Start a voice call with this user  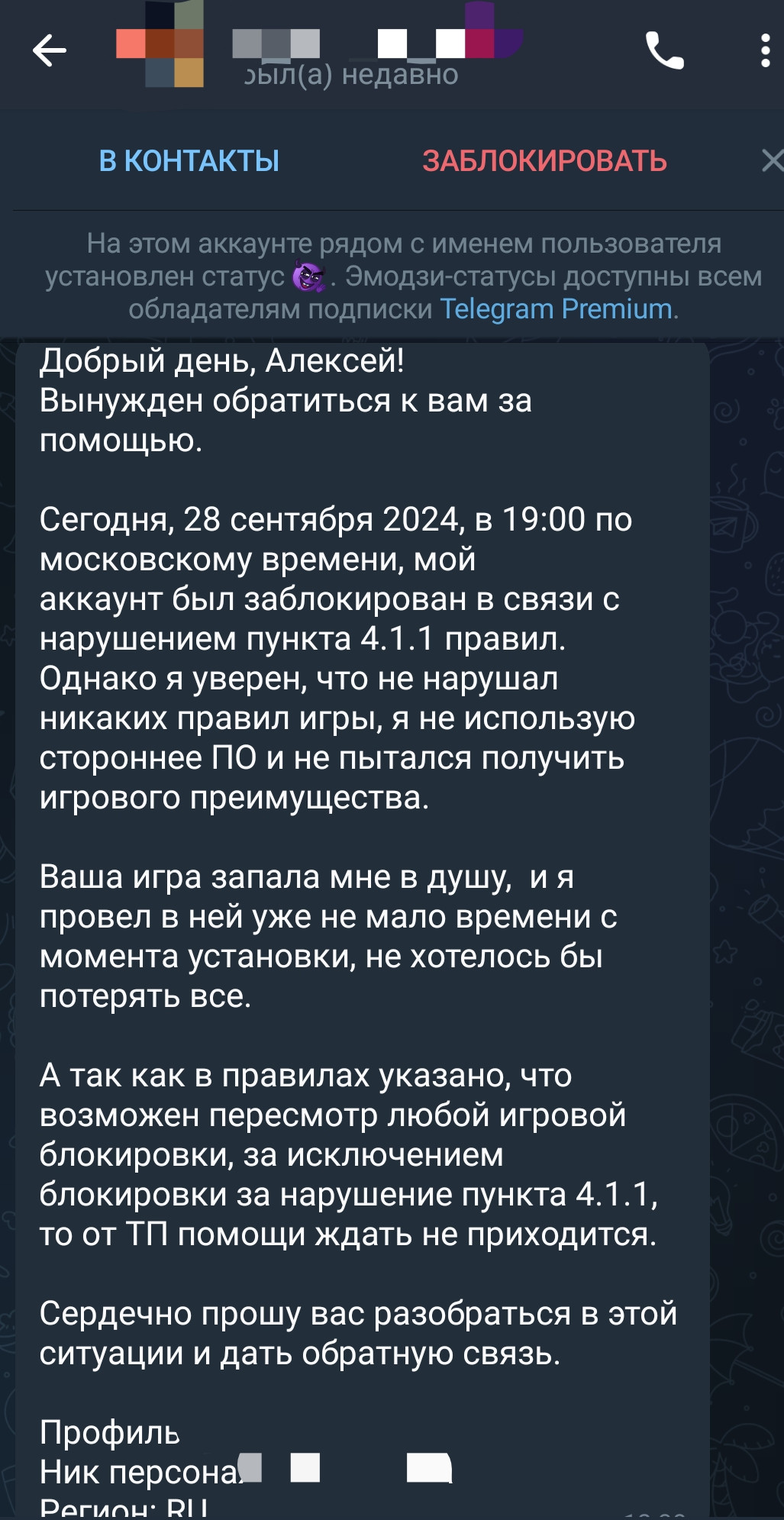coord(664,51)
